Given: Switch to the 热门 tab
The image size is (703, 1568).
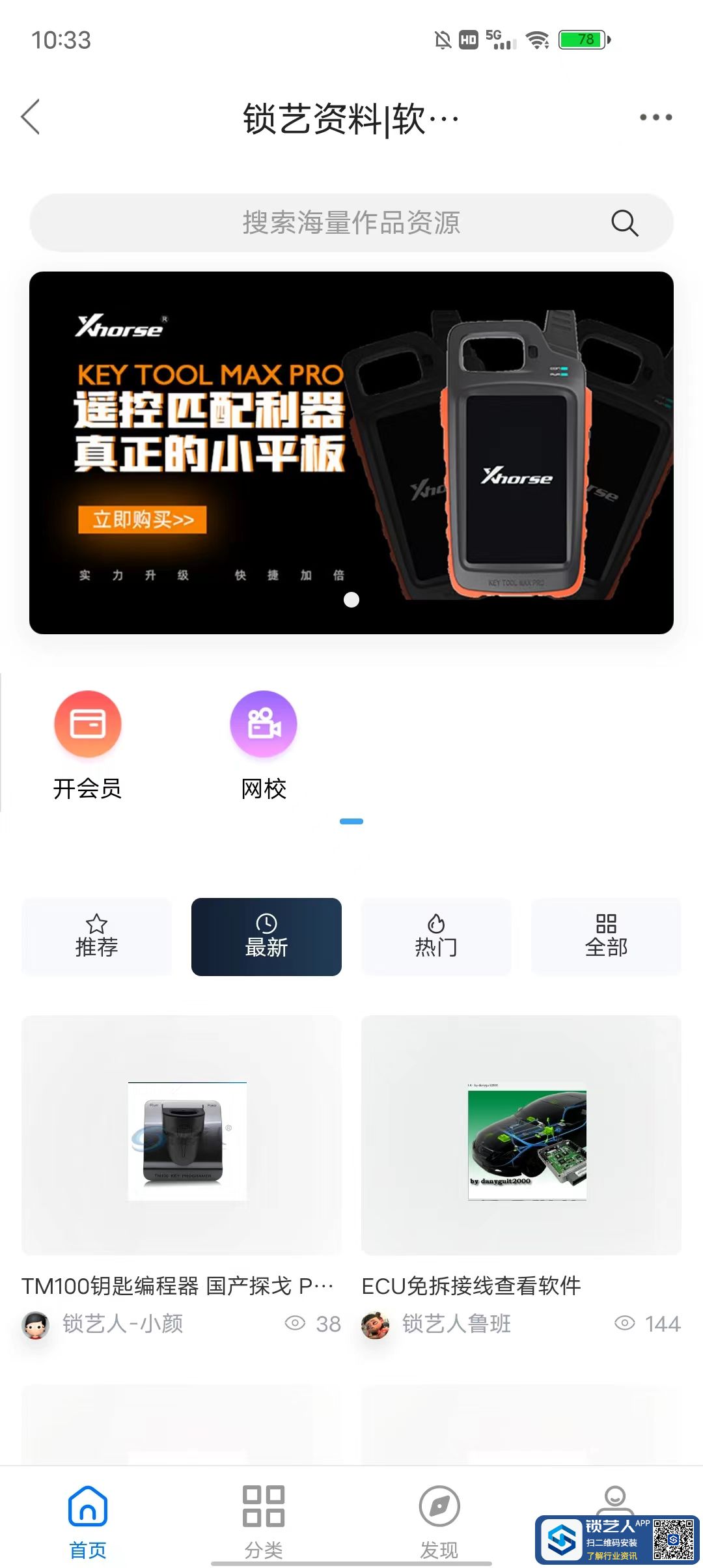Looking at the screenshot, I should [436, 936].
